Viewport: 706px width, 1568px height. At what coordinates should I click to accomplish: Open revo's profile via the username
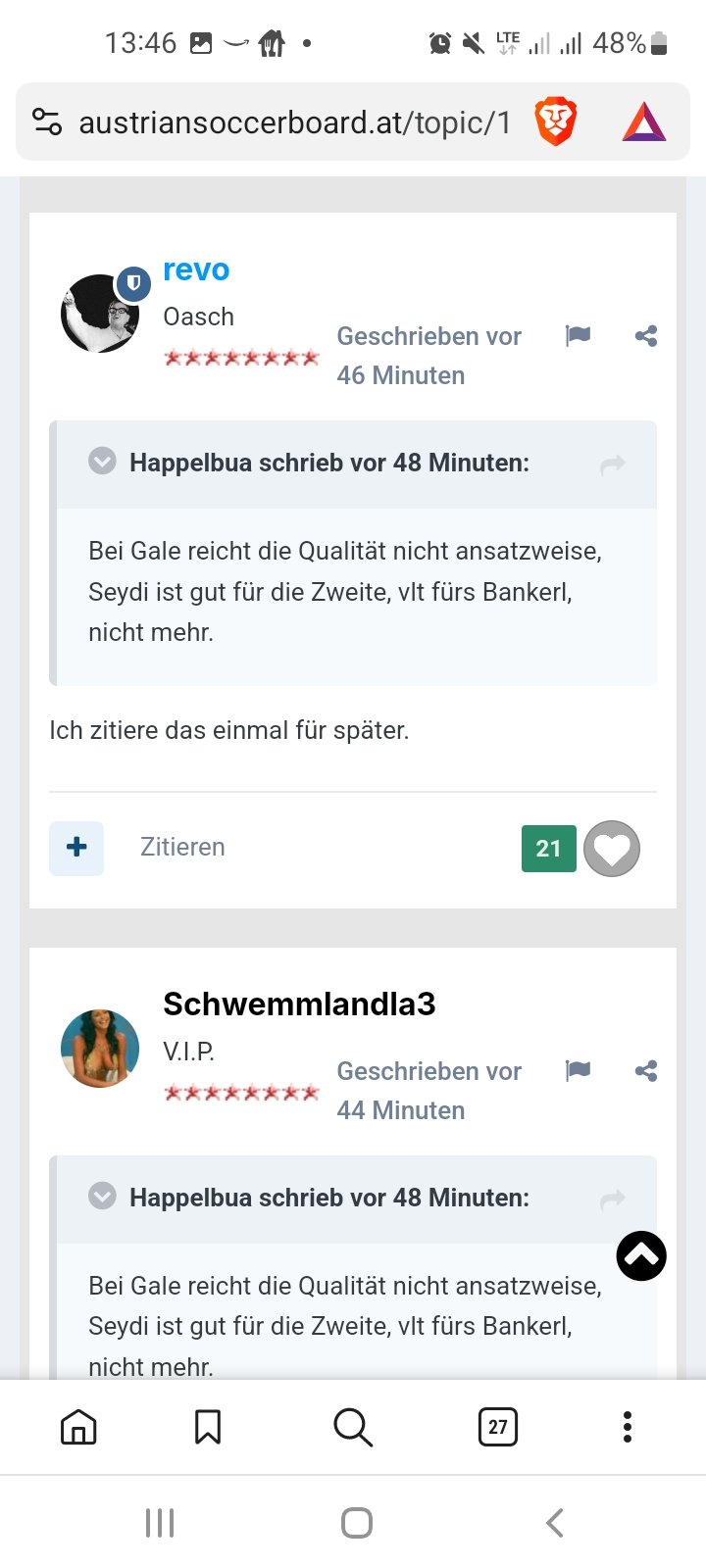point(196,269)
